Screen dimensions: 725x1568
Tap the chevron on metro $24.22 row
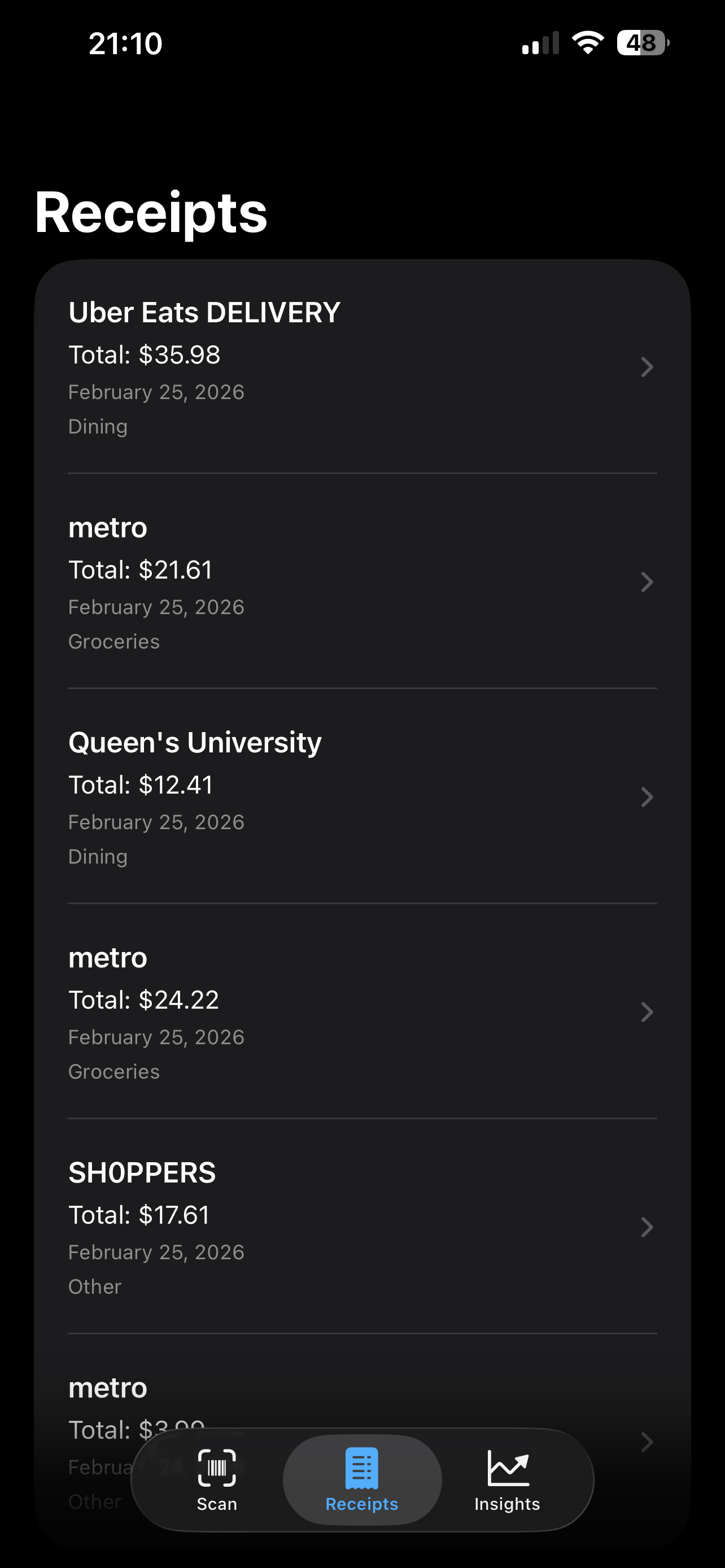point(647,1012)
